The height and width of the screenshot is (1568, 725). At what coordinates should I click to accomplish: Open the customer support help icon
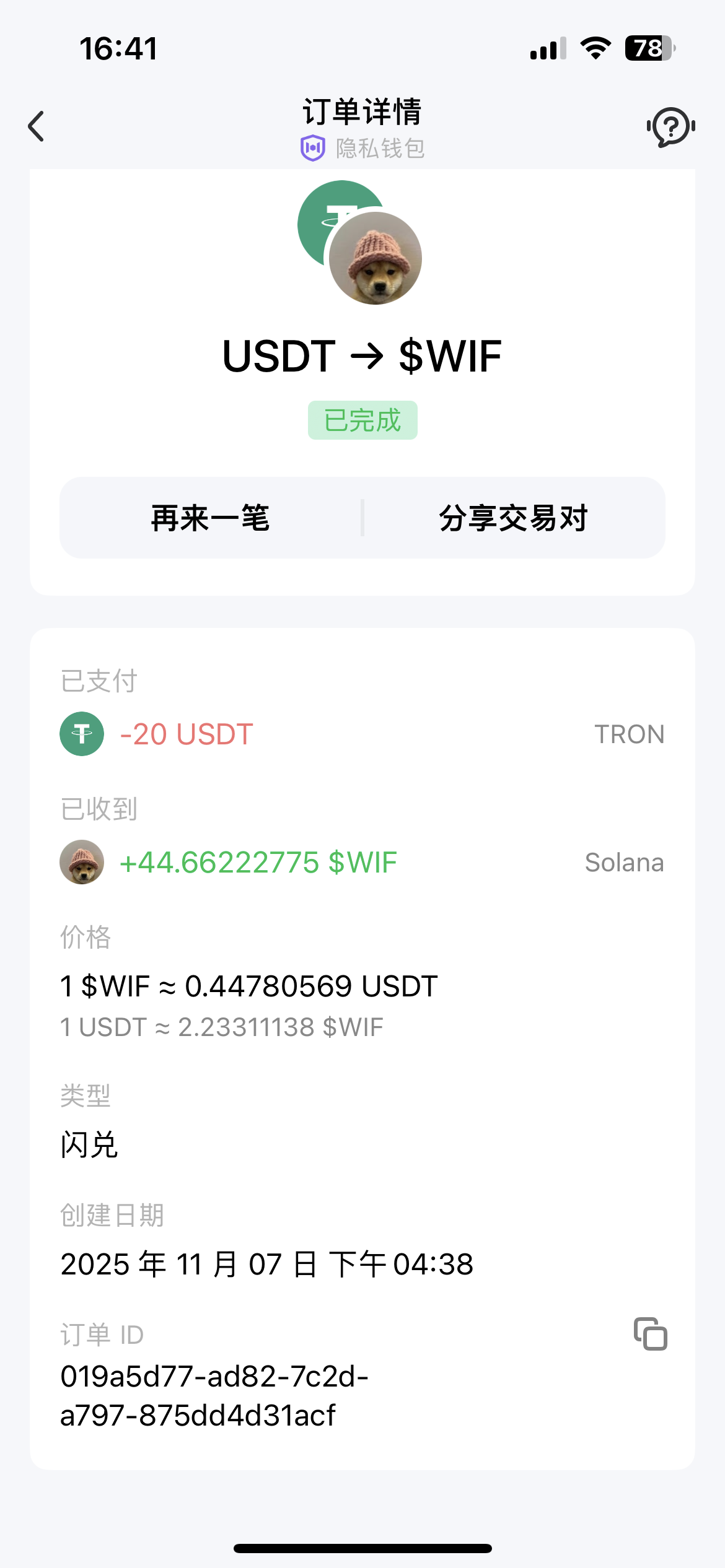click(671, 126)
